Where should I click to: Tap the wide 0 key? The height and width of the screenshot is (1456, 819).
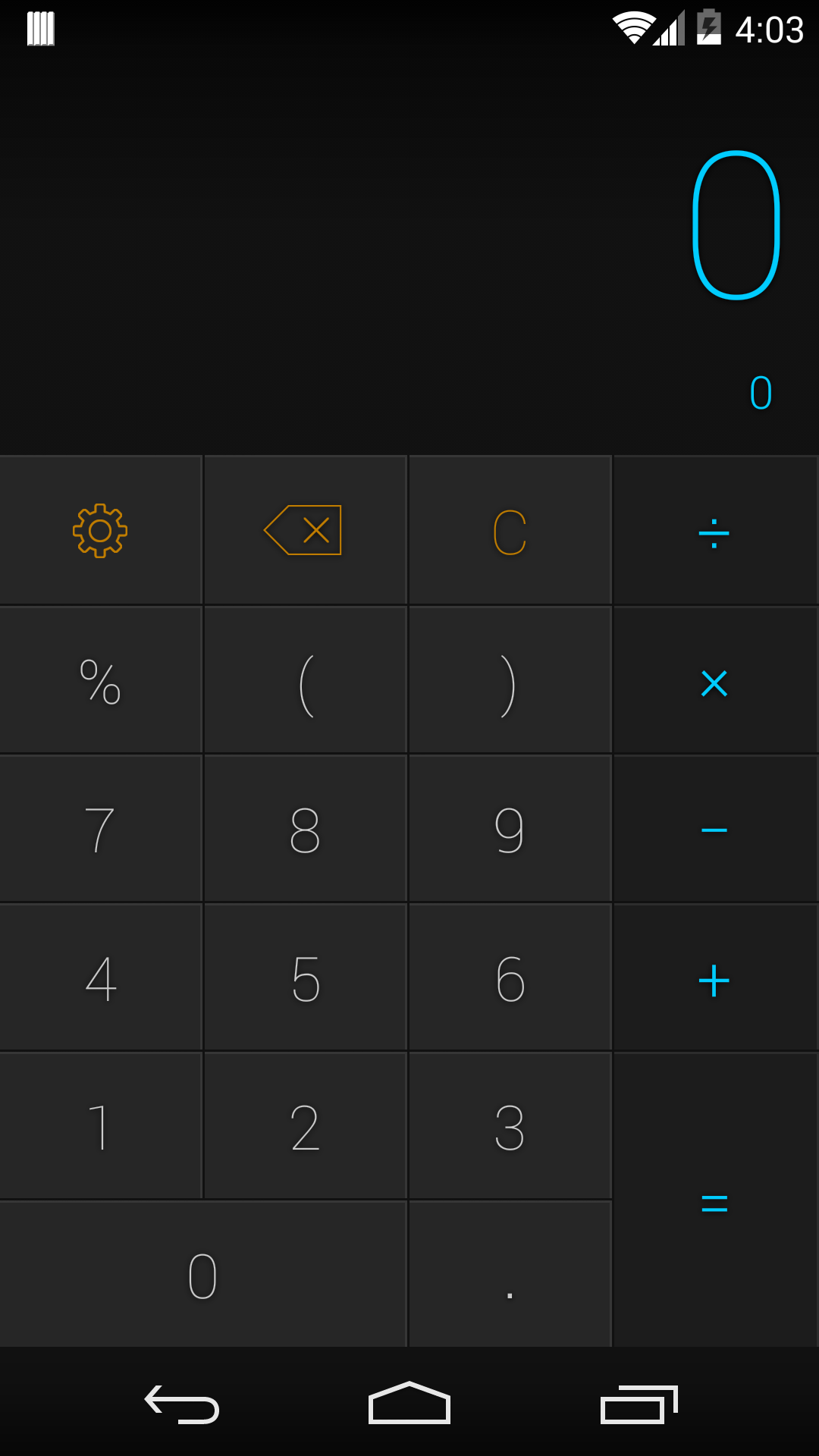[202, 1276]
